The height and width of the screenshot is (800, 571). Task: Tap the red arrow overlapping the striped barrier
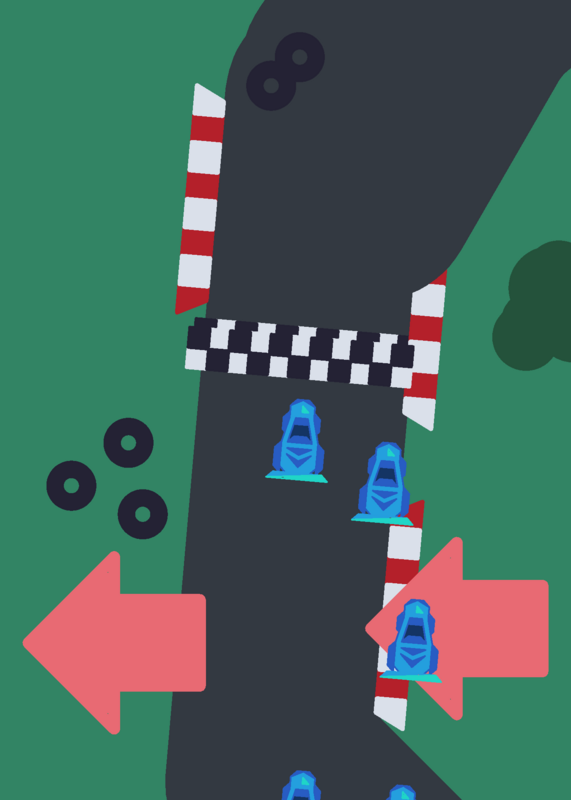[457, 629]
